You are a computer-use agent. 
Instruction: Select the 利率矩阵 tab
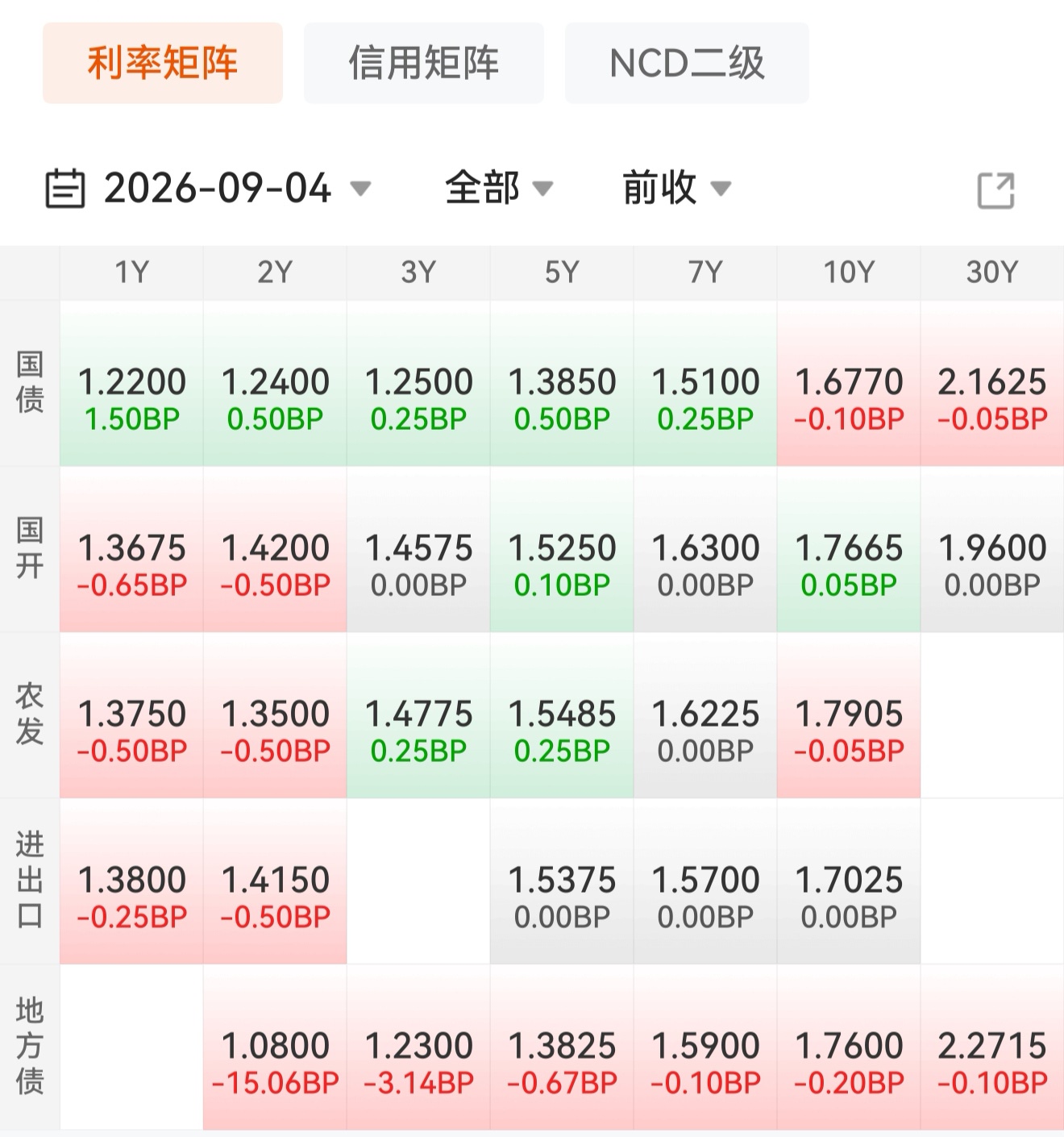pyautogui.click(x=163, y=63)
